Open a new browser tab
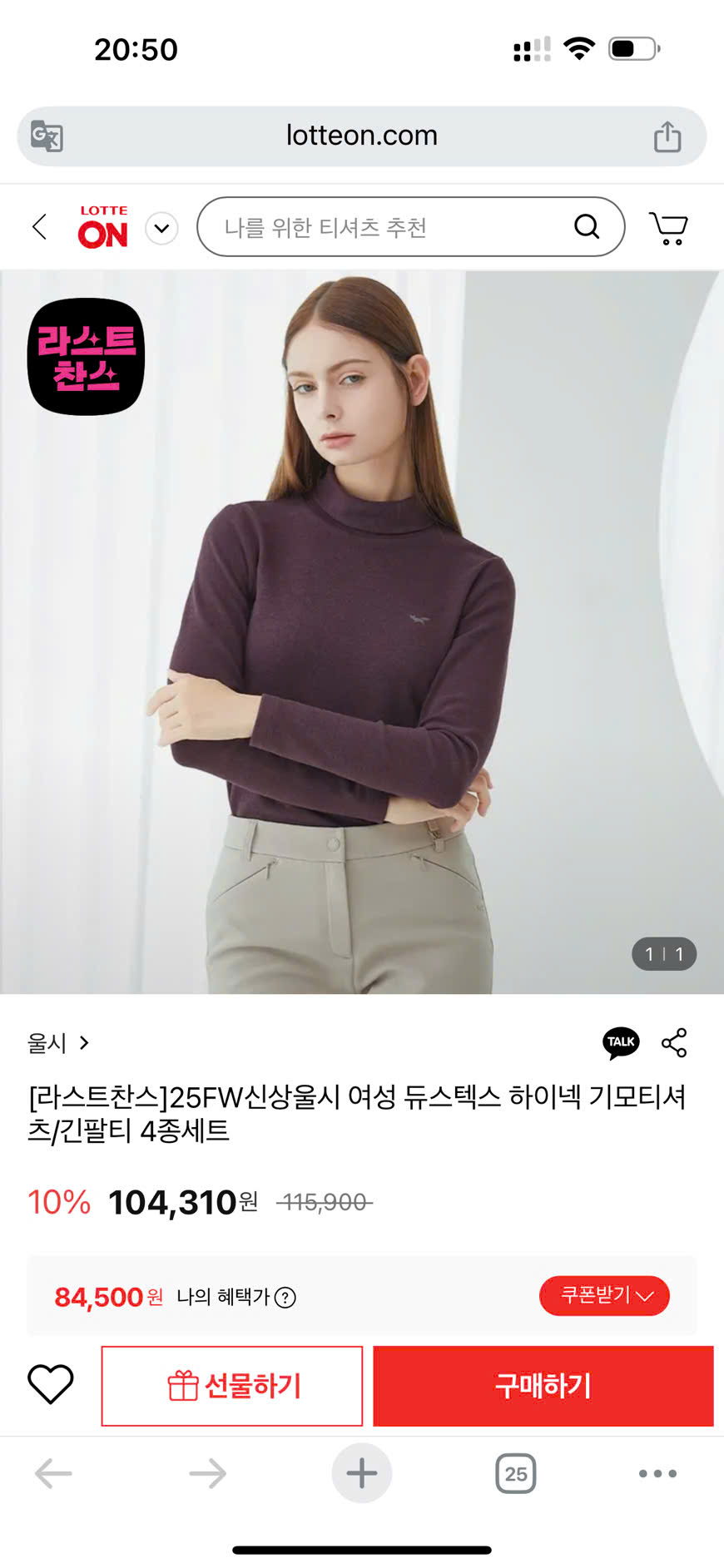The width and height of the screenshot is (724, 1568). pyautogui.click(x=361, y=1473)
